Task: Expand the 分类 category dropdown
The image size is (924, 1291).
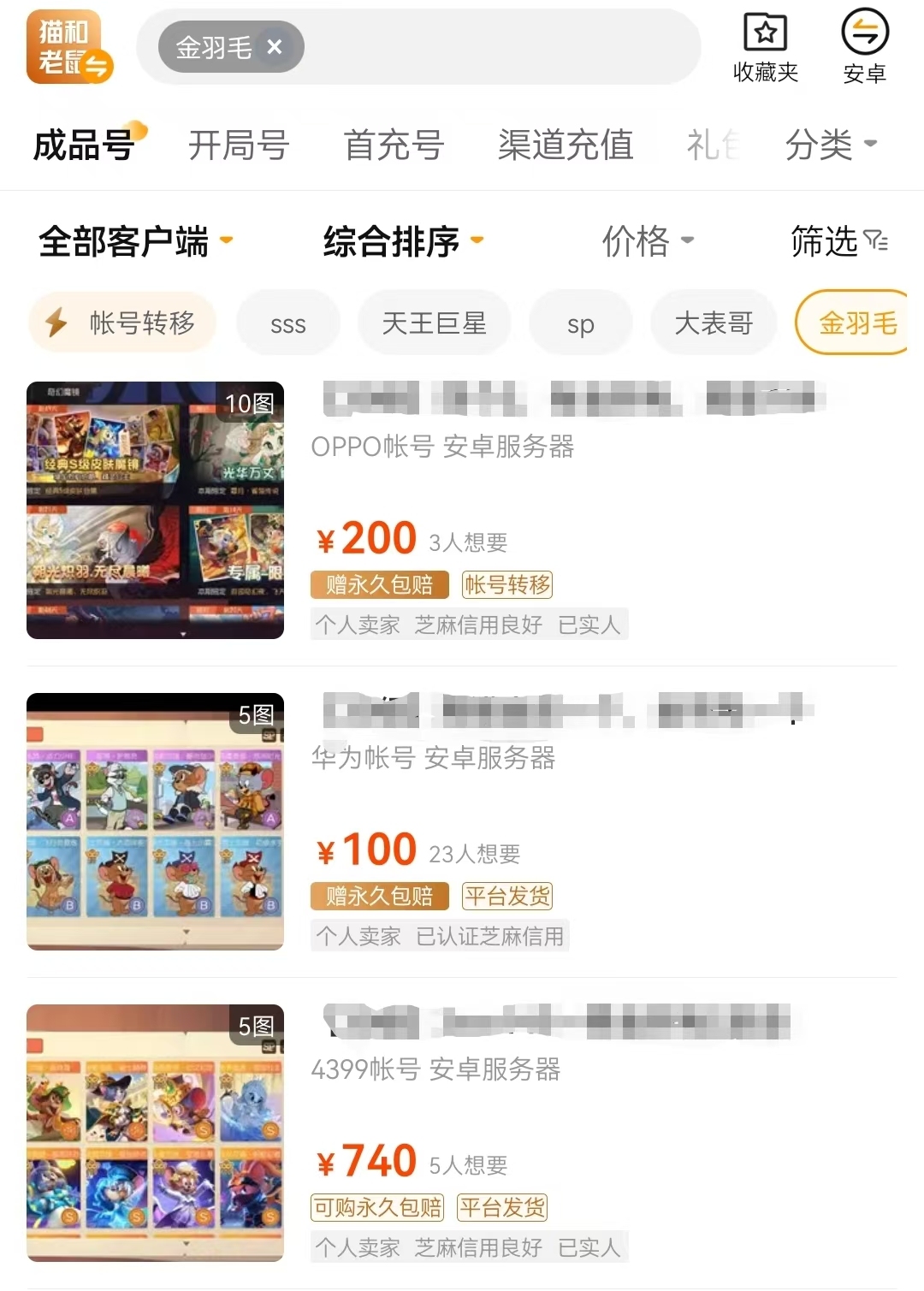Action: pos(831,145)
